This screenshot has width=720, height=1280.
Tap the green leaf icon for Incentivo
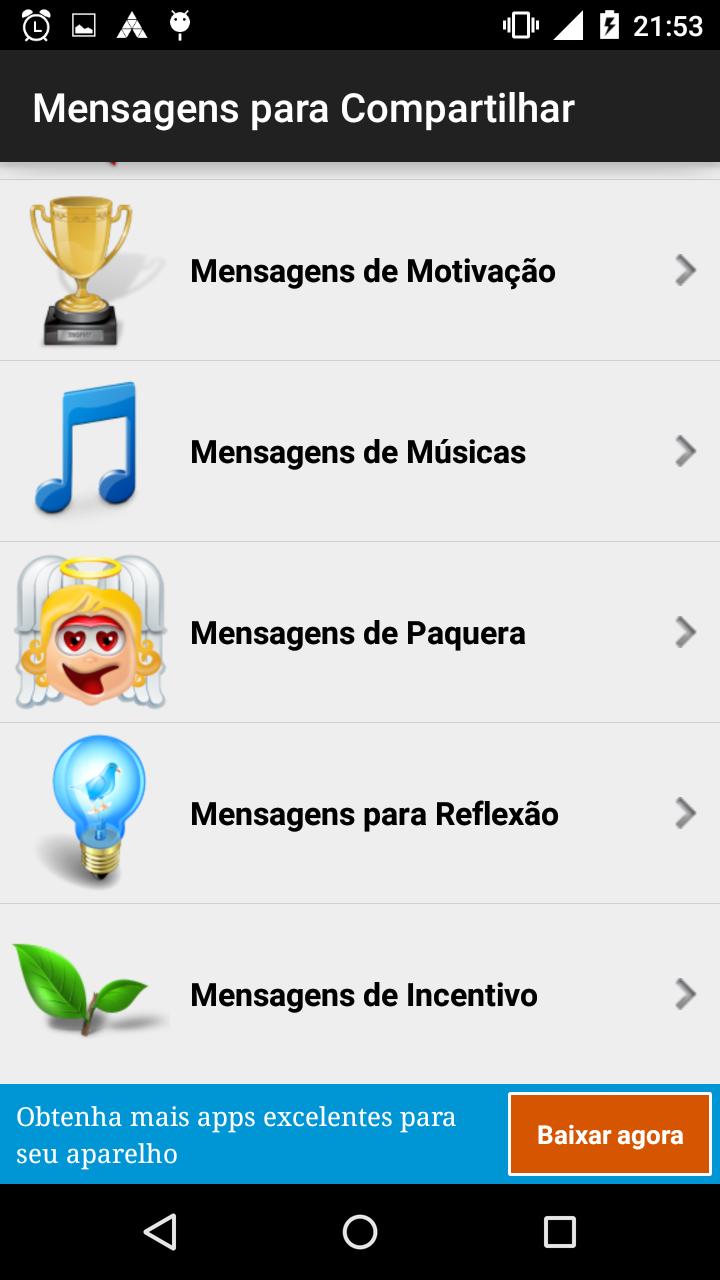pyautogui.click(x=80, y=990)
